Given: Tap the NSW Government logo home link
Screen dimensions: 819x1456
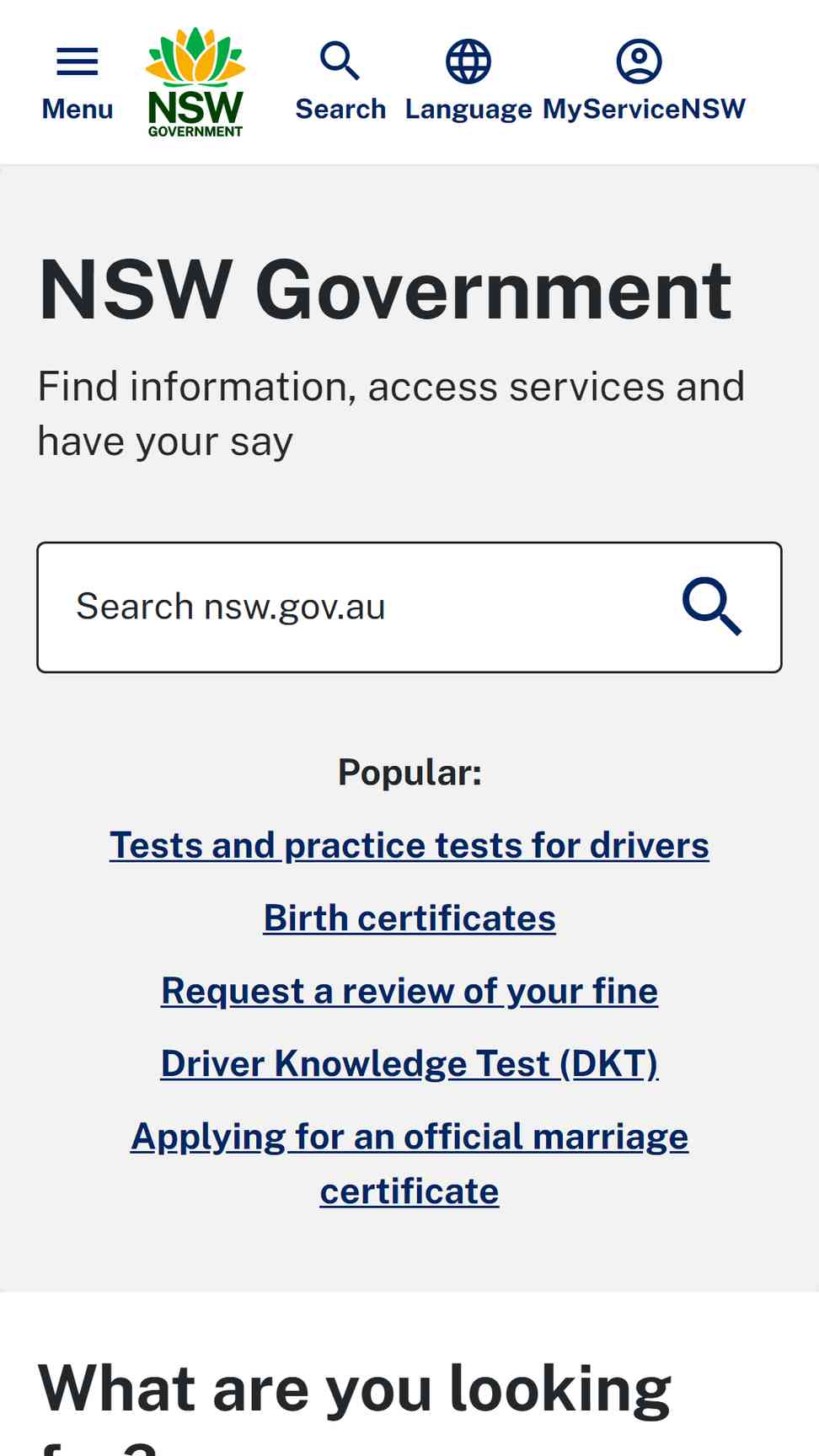Looking at the screenshot, I should point(195,82).
